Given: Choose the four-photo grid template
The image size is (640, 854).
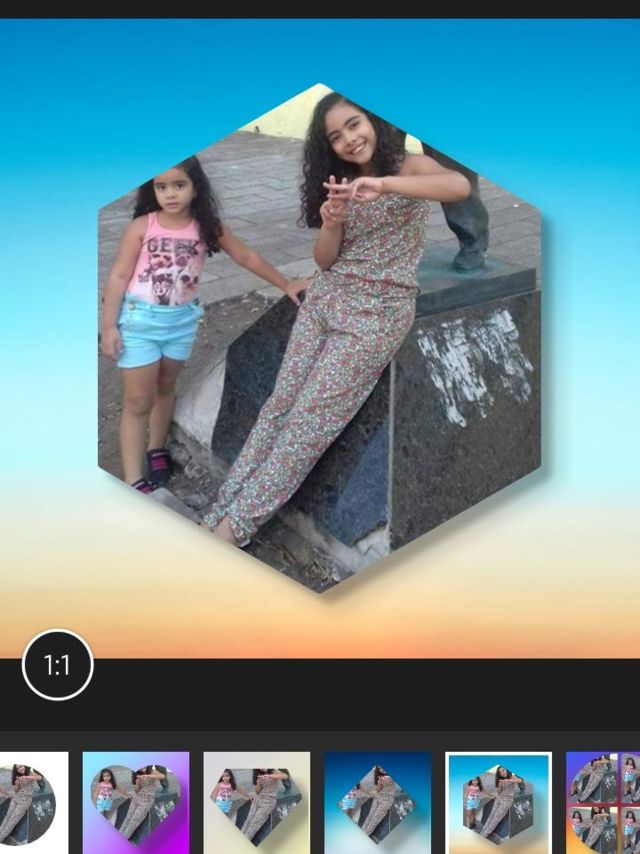Looking at the screenshot, I should click(x=604, y=803).
